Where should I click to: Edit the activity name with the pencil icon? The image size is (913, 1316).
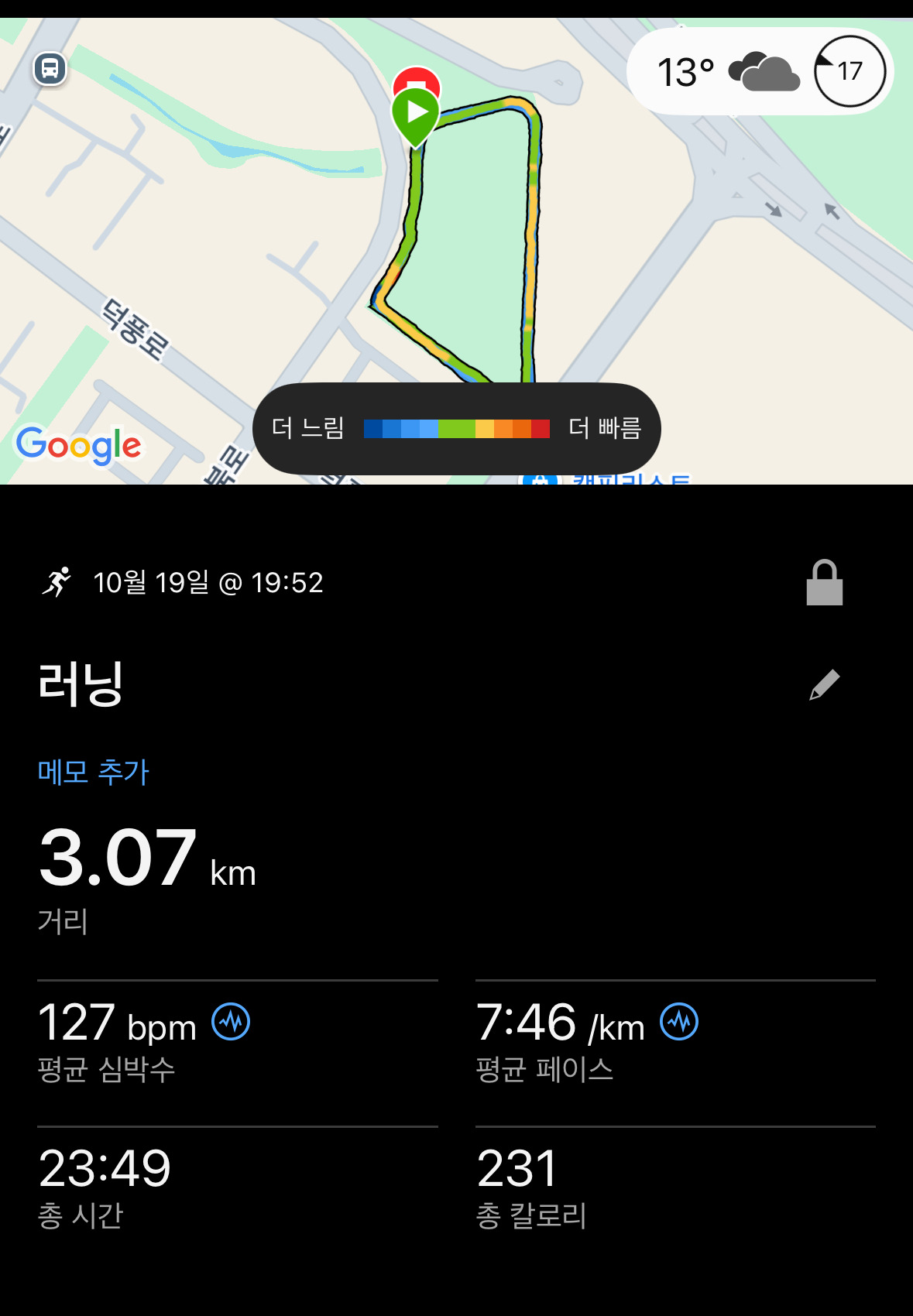point(824,684)
